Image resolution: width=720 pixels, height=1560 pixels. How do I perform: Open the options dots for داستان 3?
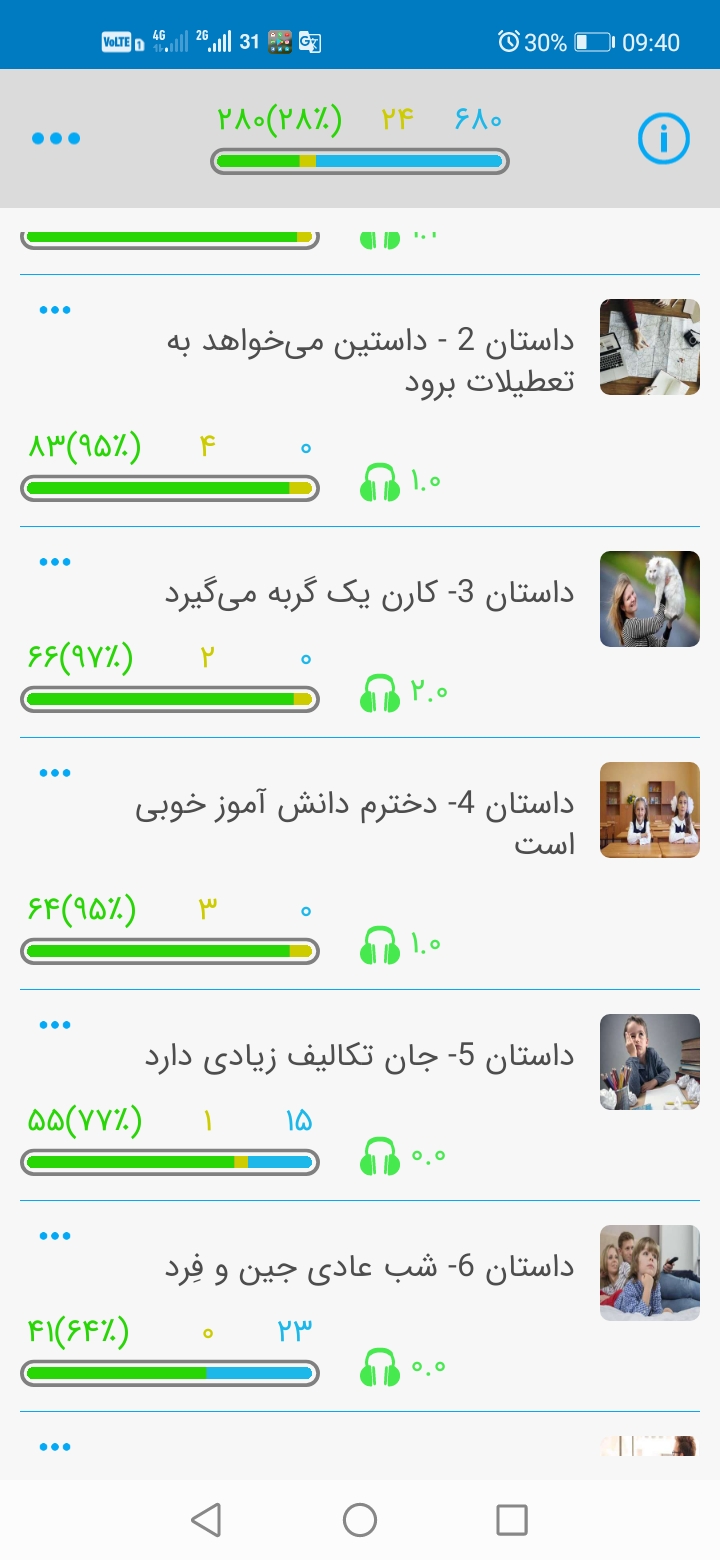(55, 562)
